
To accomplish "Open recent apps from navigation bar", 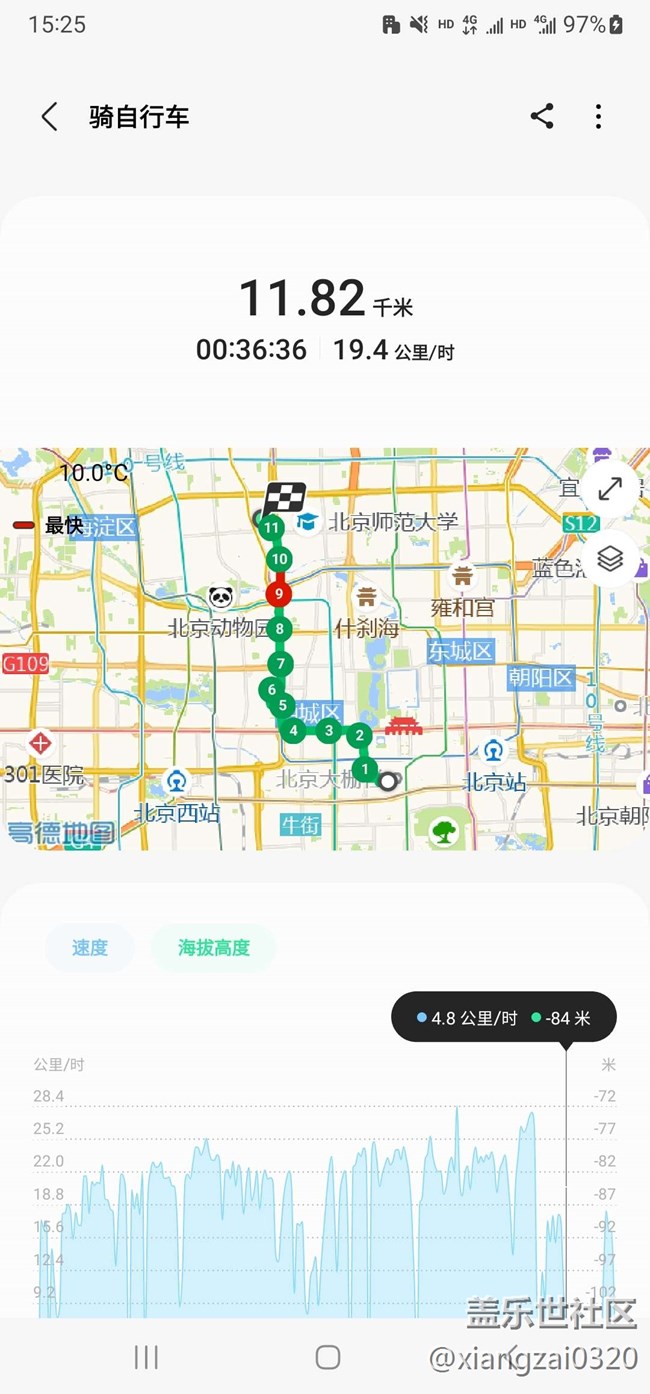I will coord(146,1356).
